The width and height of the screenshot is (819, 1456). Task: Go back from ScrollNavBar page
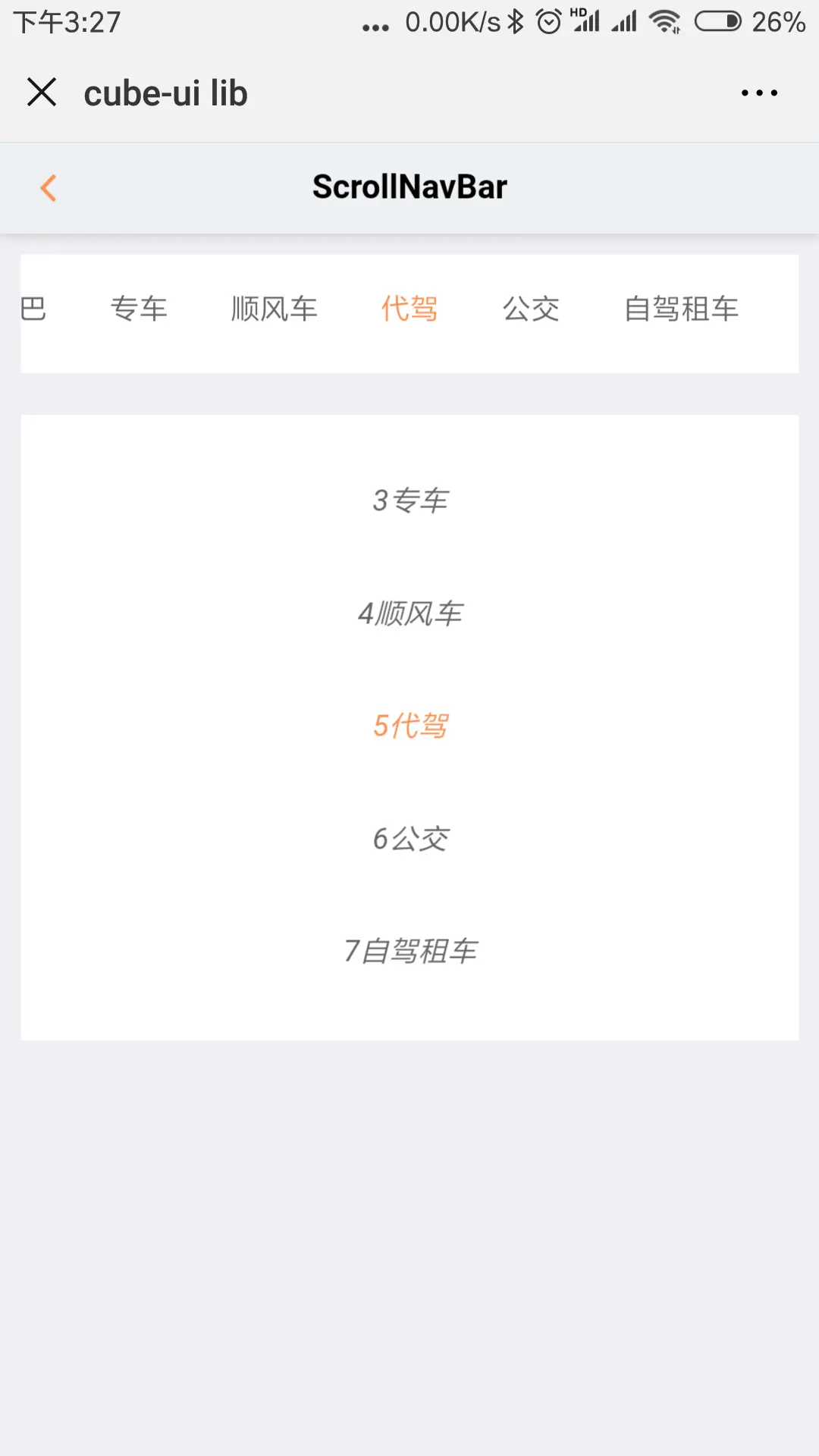pos(49,188)
